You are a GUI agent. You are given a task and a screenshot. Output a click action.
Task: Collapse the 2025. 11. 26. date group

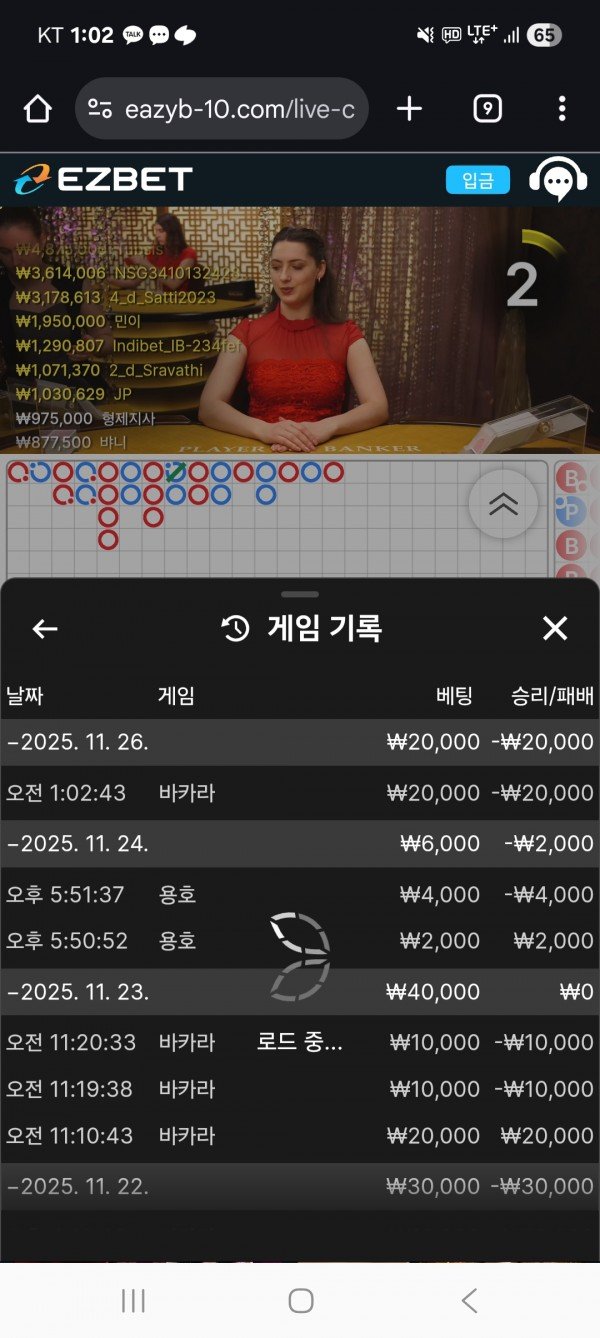78,742
